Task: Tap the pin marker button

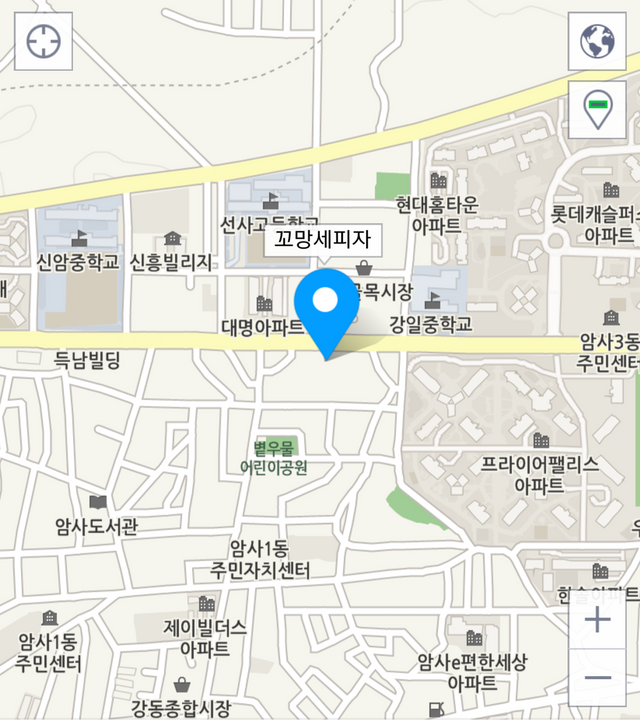Action: click(597, 109)
